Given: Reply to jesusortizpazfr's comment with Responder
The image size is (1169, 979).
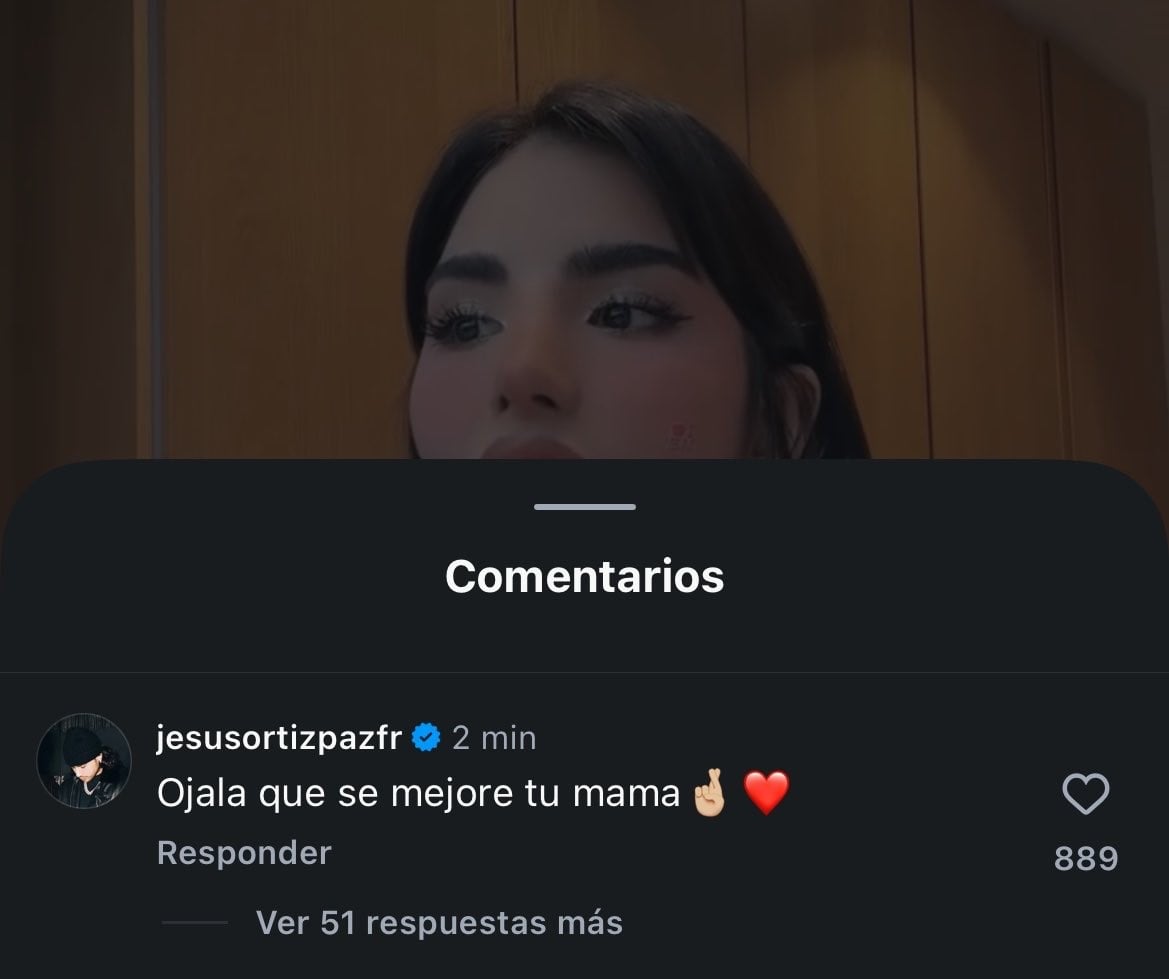Looking at the screenshot, I should click(x=244, y=853).
